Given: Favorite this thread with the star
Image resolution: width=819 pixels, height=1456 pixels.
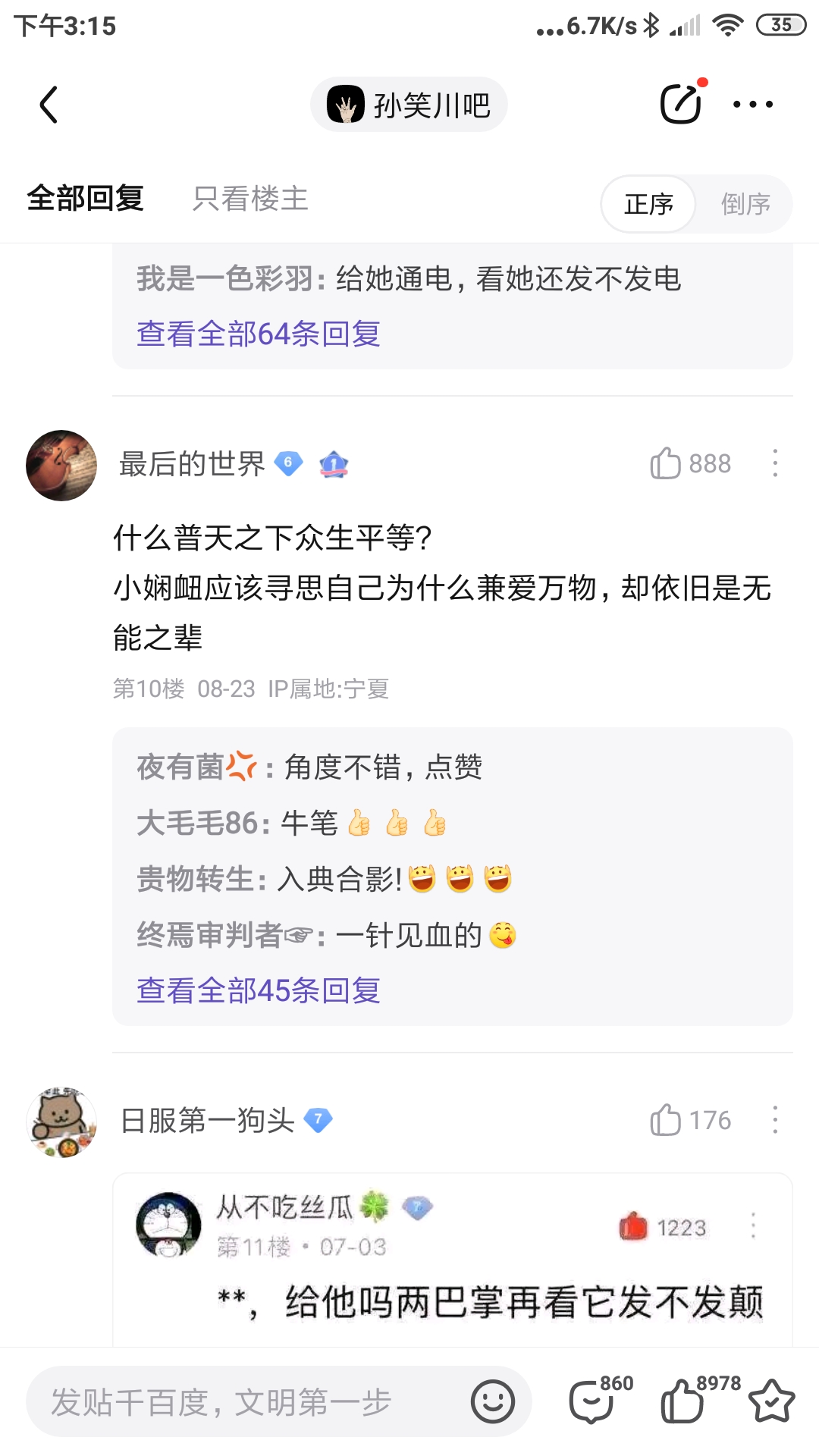Looking at the screenshot, I should [x=771, y=1401].
